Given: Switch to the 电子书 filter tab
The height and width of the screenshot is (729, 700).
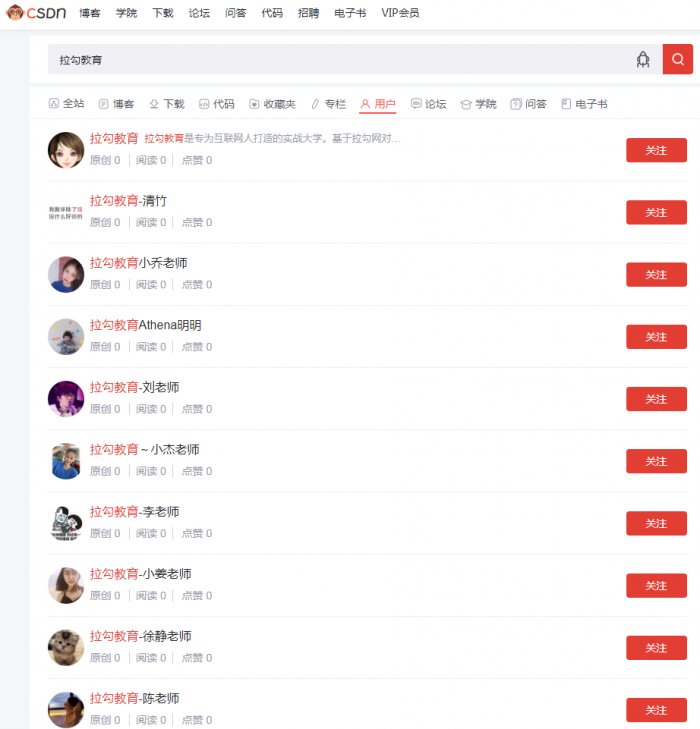Looking at the screenshot, I should pos(584,104).
